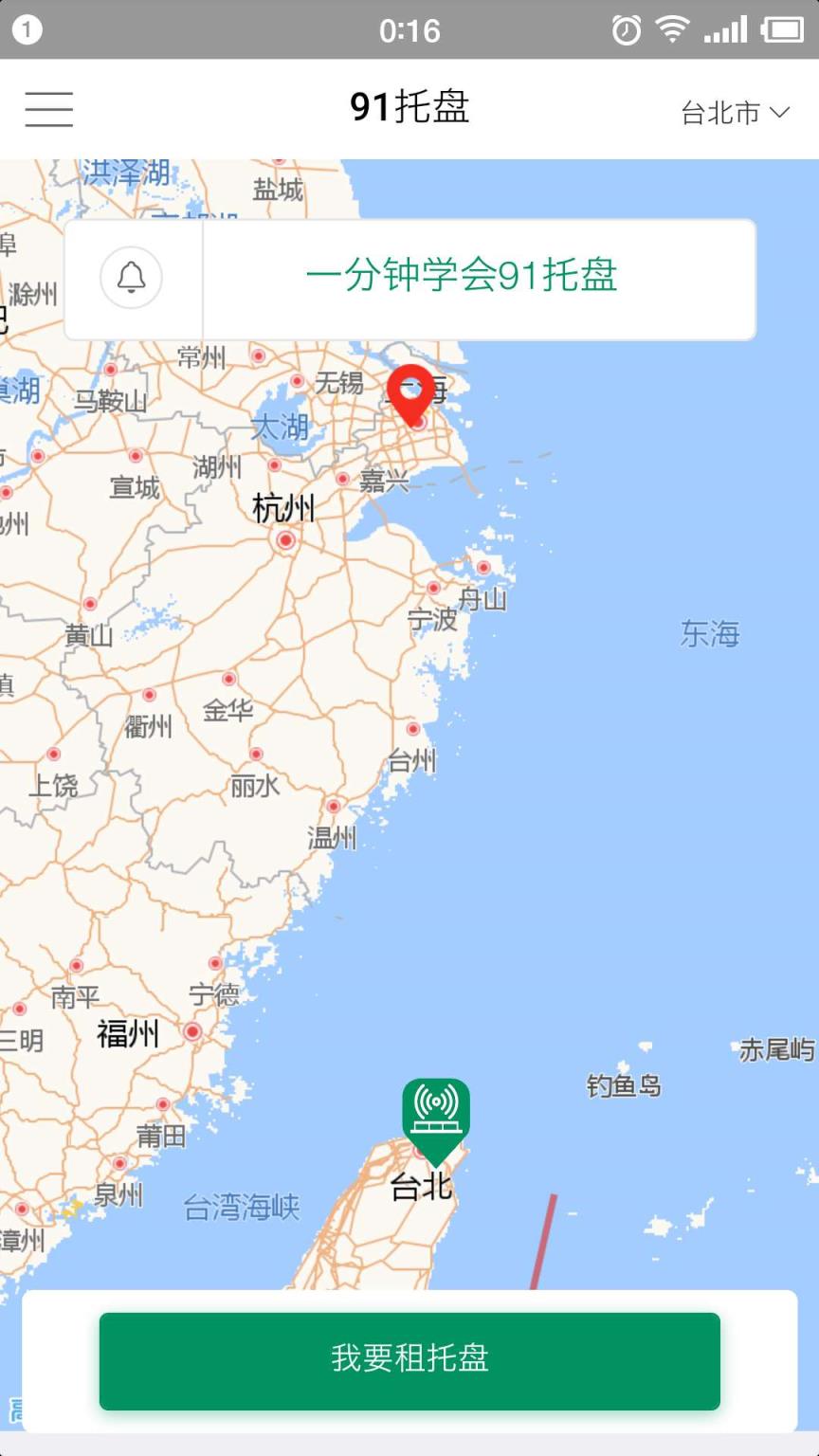
Task: Tap the 91托盘 title in the header
Action: [x=409, y=107]
